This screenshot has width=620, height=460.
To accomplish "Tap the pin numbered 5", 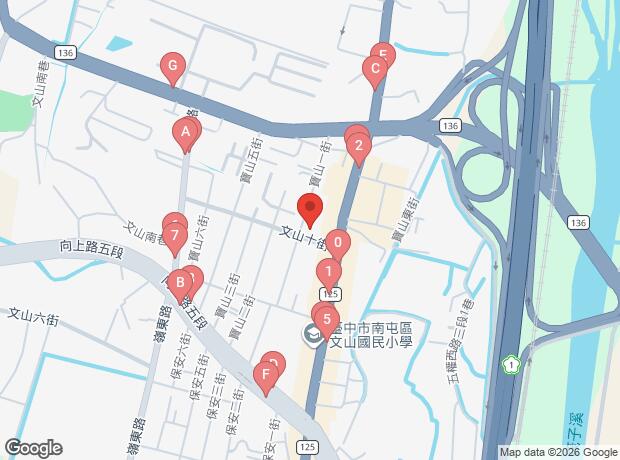I will [x=326, y=322].
